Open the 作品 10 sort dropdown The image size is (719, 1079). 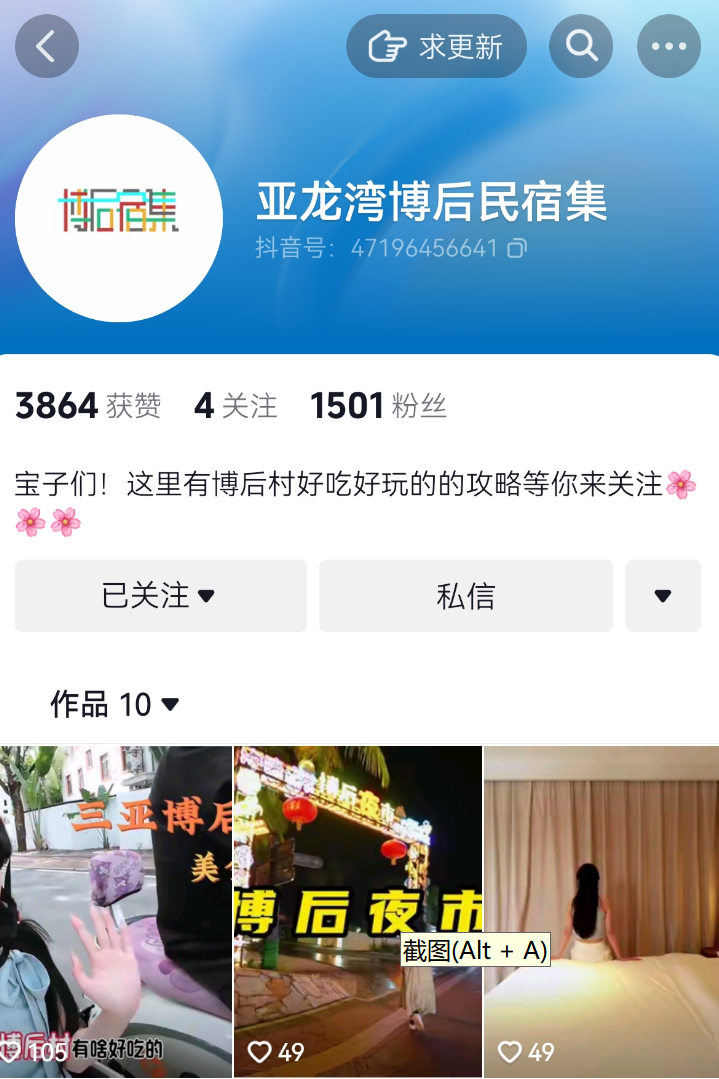click(x=115, y=705)
